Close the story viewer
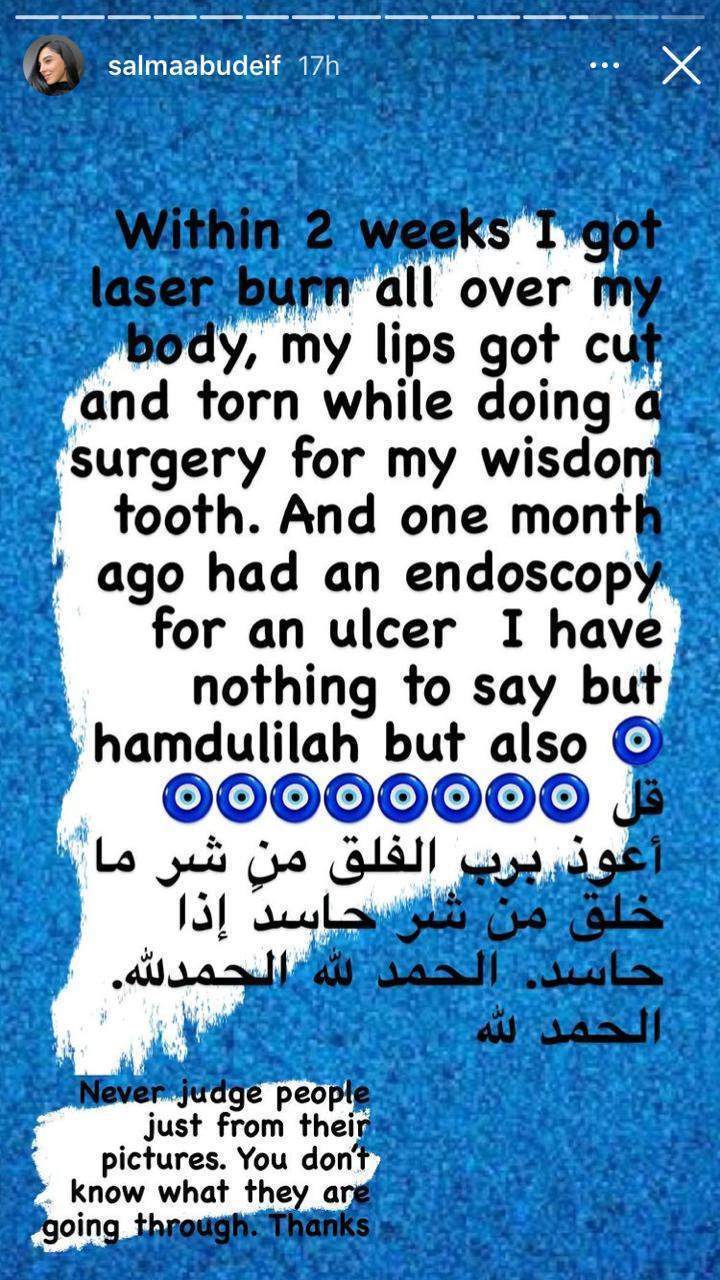 (x=681, y=66)
